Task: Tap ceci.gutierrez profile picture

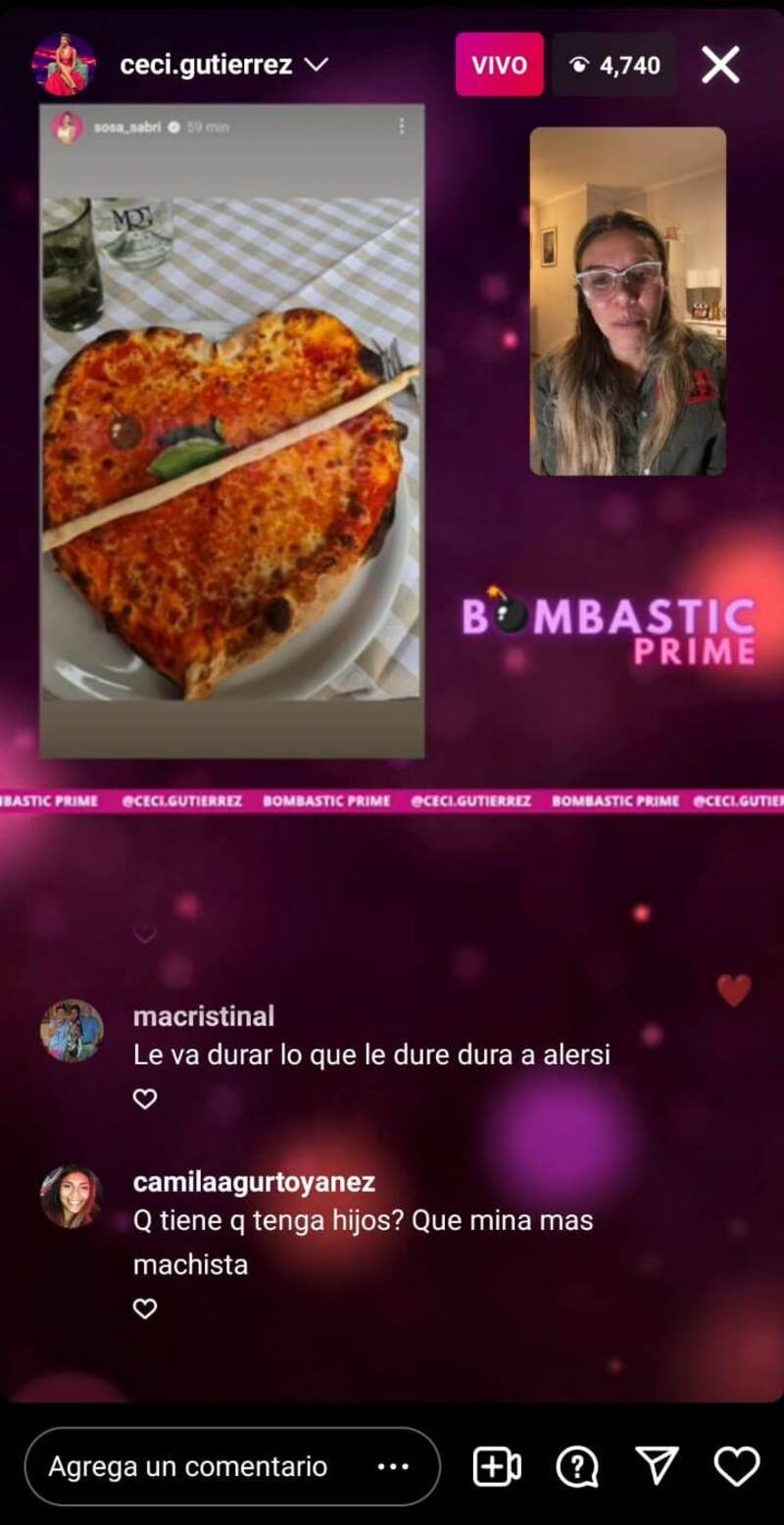Action: click(64, 65)
